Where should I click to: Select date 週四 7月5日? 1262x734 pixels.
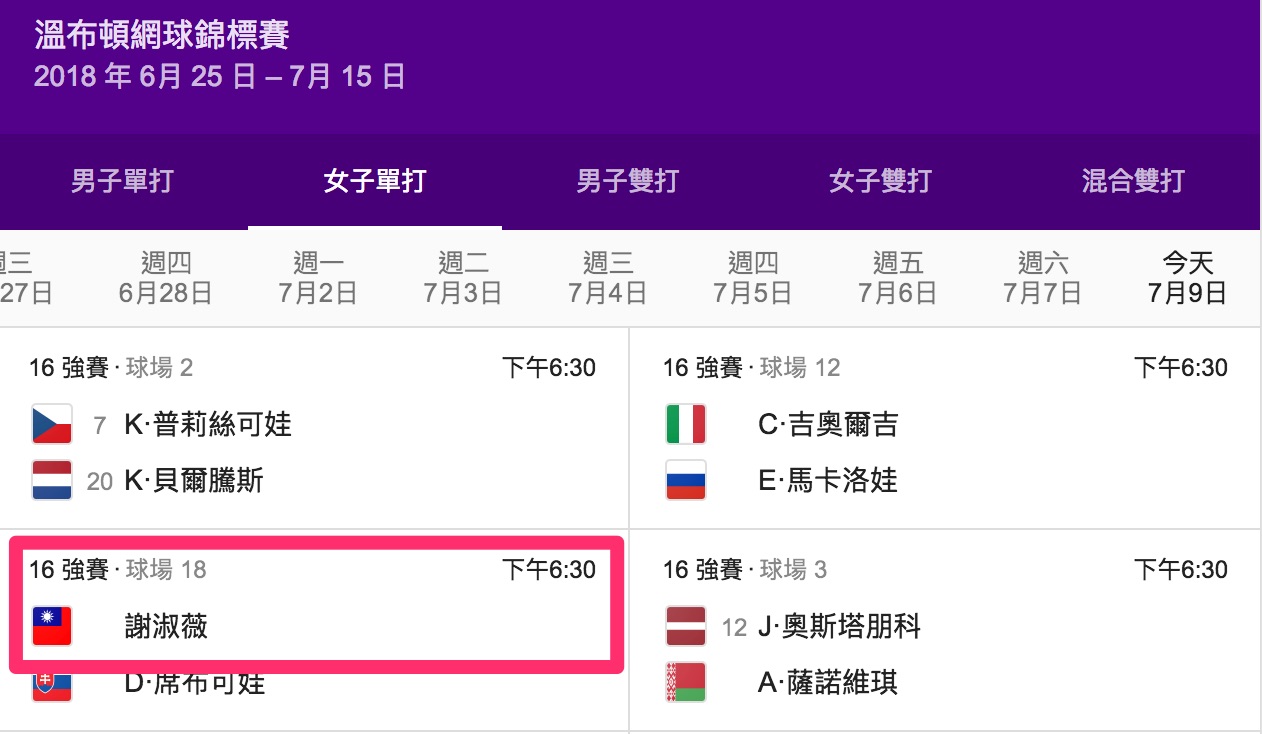point(752,278)
